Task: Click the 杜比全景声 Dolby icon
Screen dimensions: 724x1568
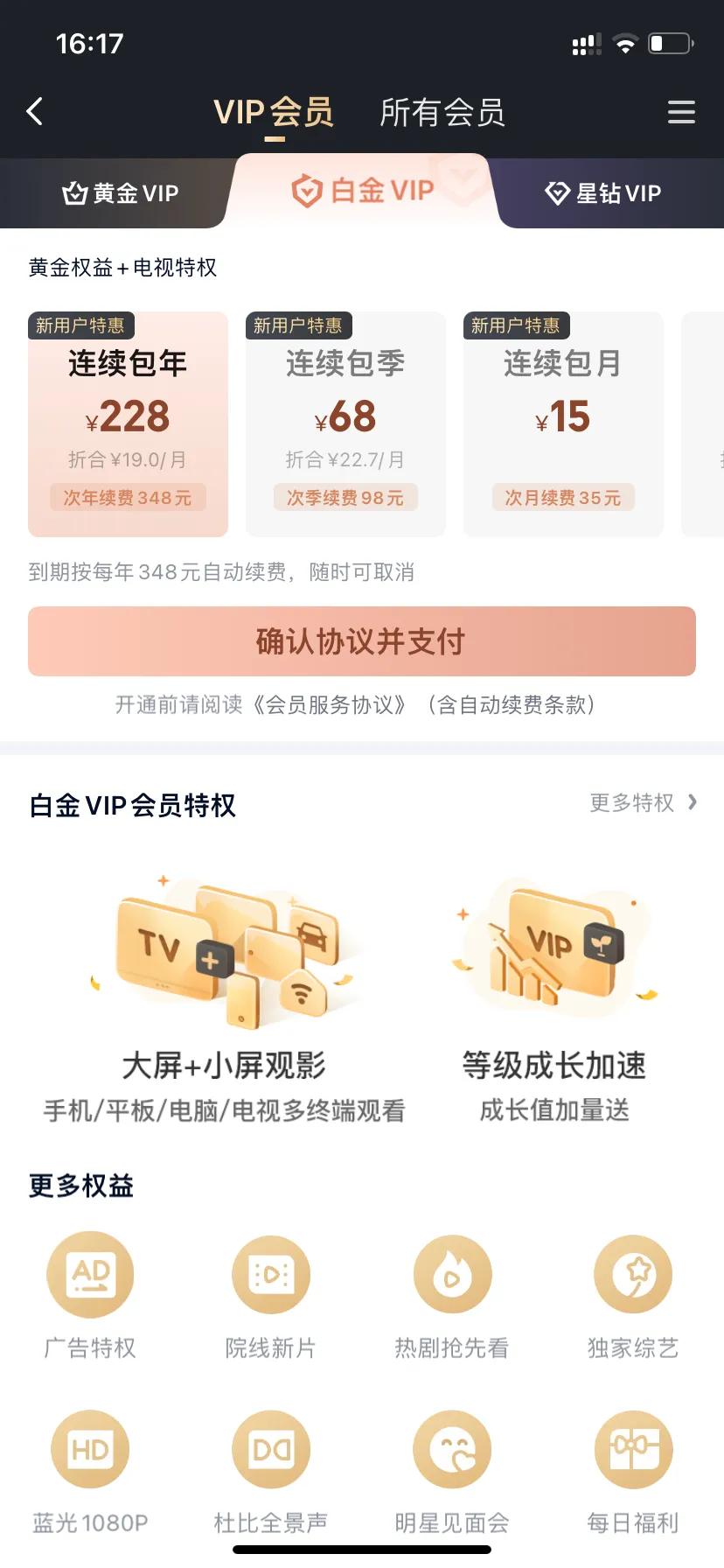Action: point(271,1449)
